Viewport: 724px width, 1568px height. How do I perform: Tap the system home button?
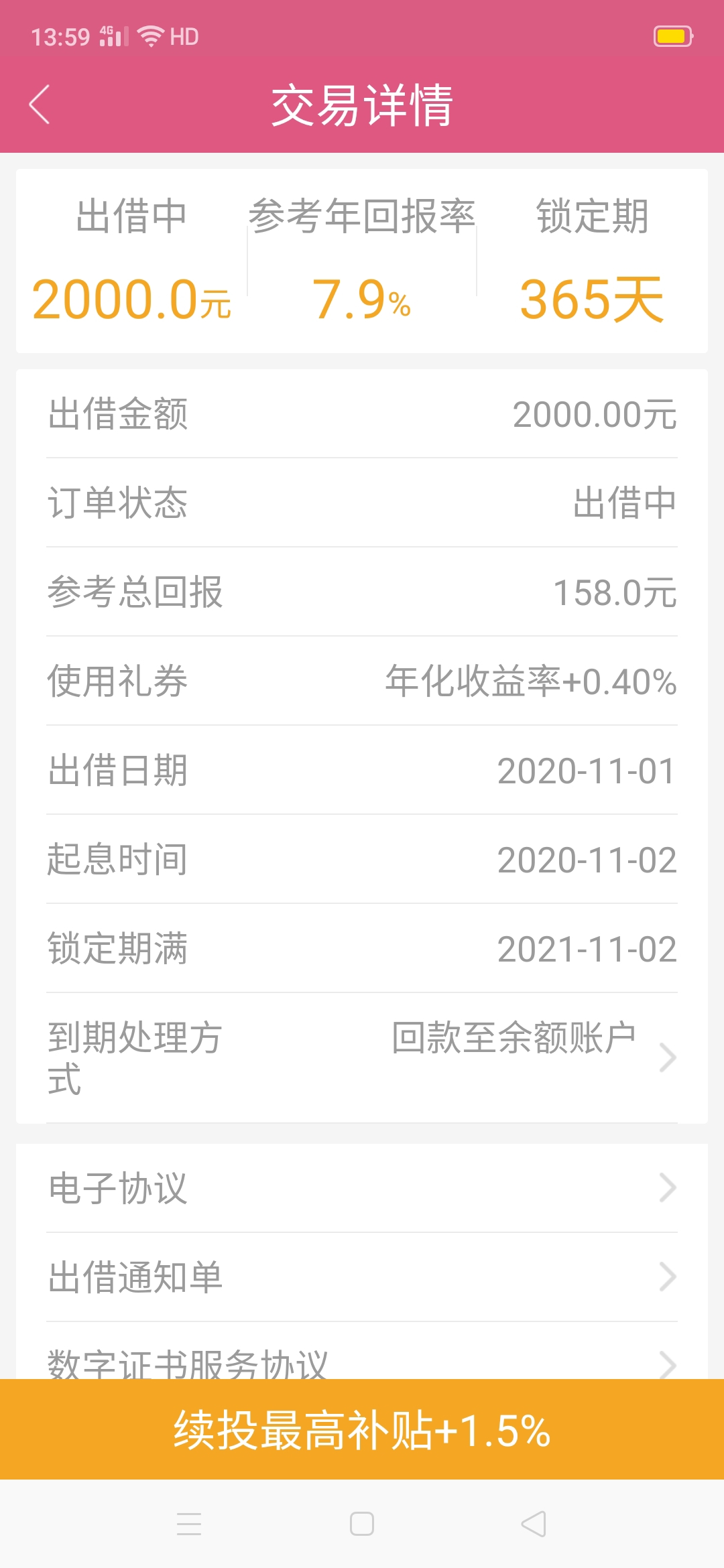(x=362, y=1524)
